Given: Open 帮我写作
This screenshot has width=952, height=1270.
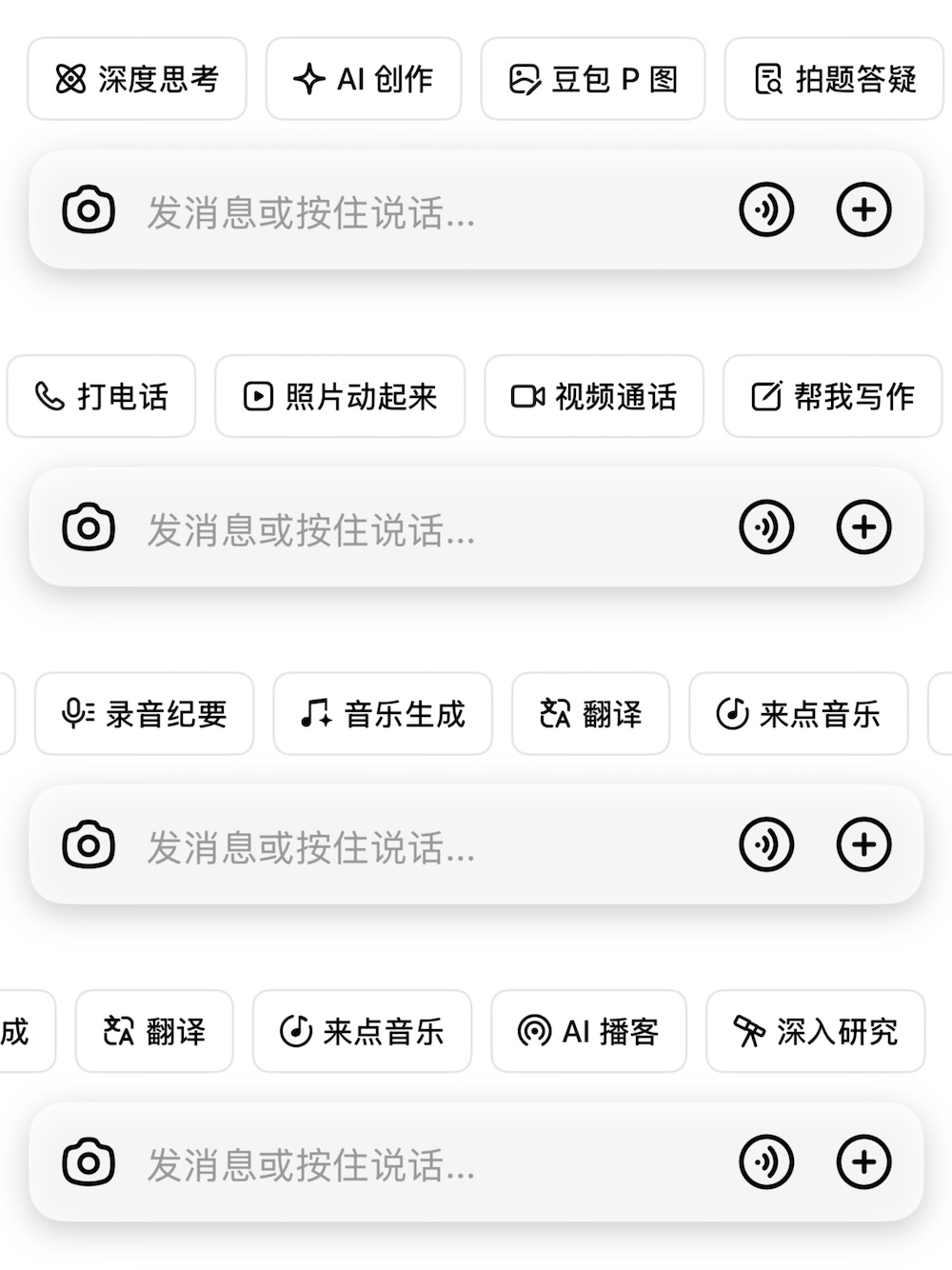Looking at the screenshot, I should point(830,397).
